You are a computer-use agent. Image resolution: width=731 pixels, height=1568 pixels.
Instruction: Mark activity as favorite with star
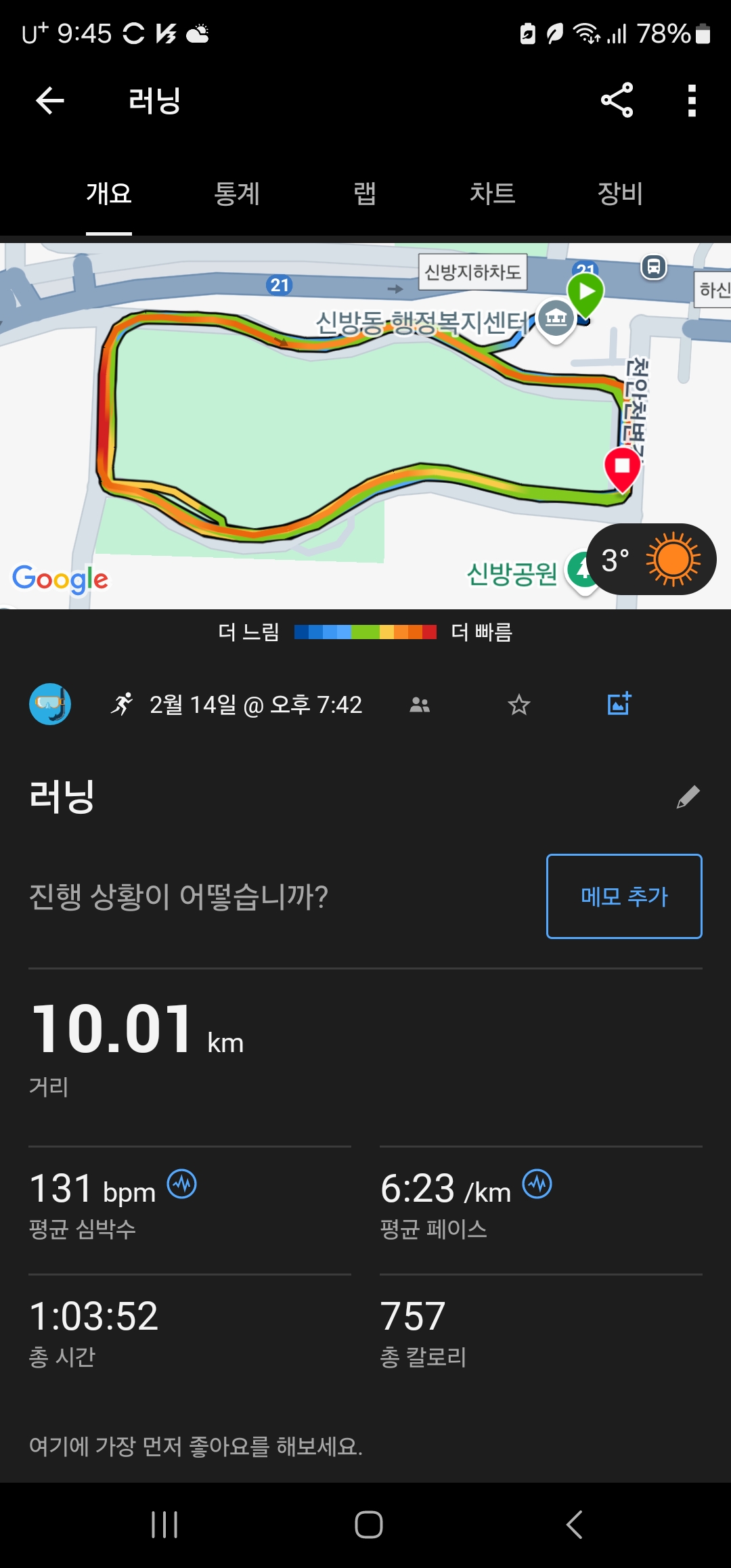pos(519,705)
